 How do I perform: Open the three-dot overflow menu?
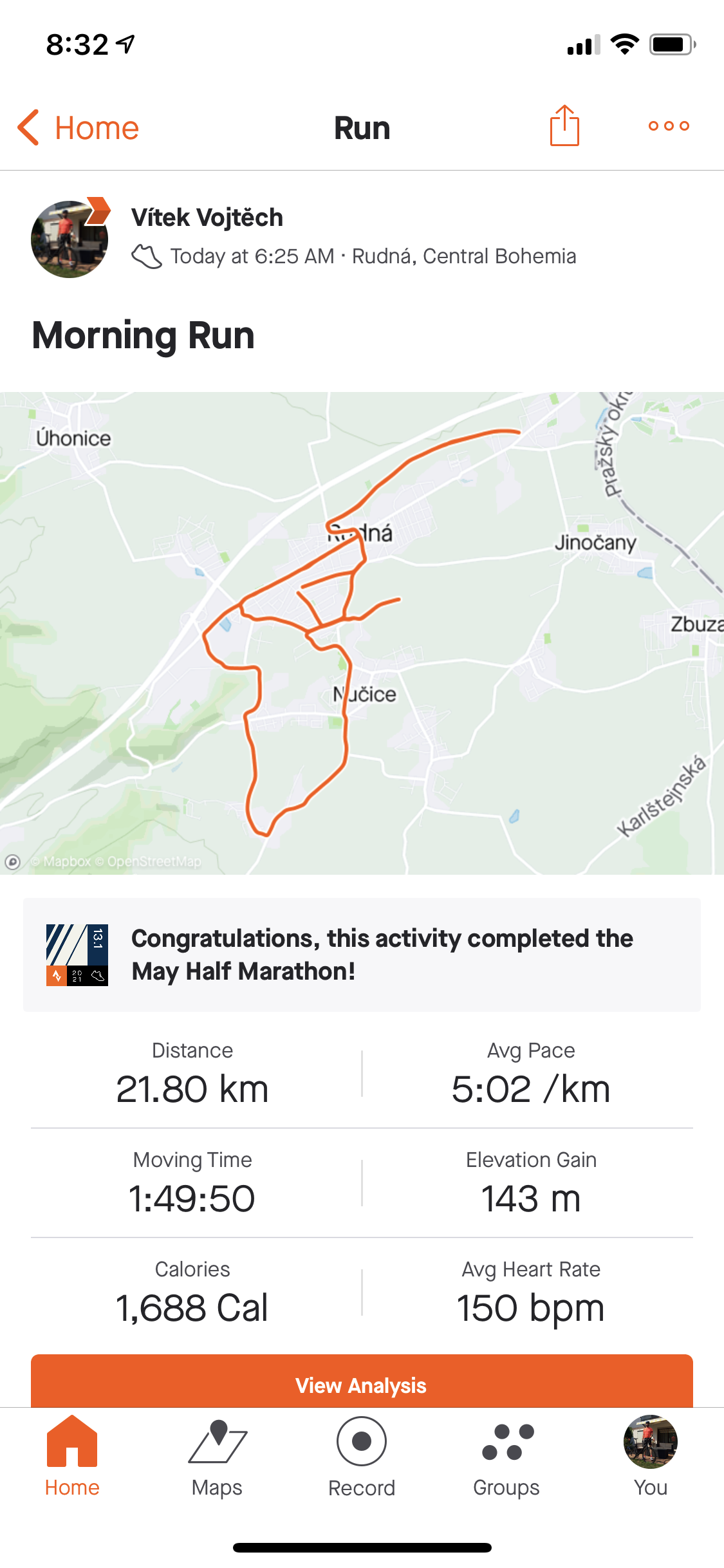[x=669, y=126]
